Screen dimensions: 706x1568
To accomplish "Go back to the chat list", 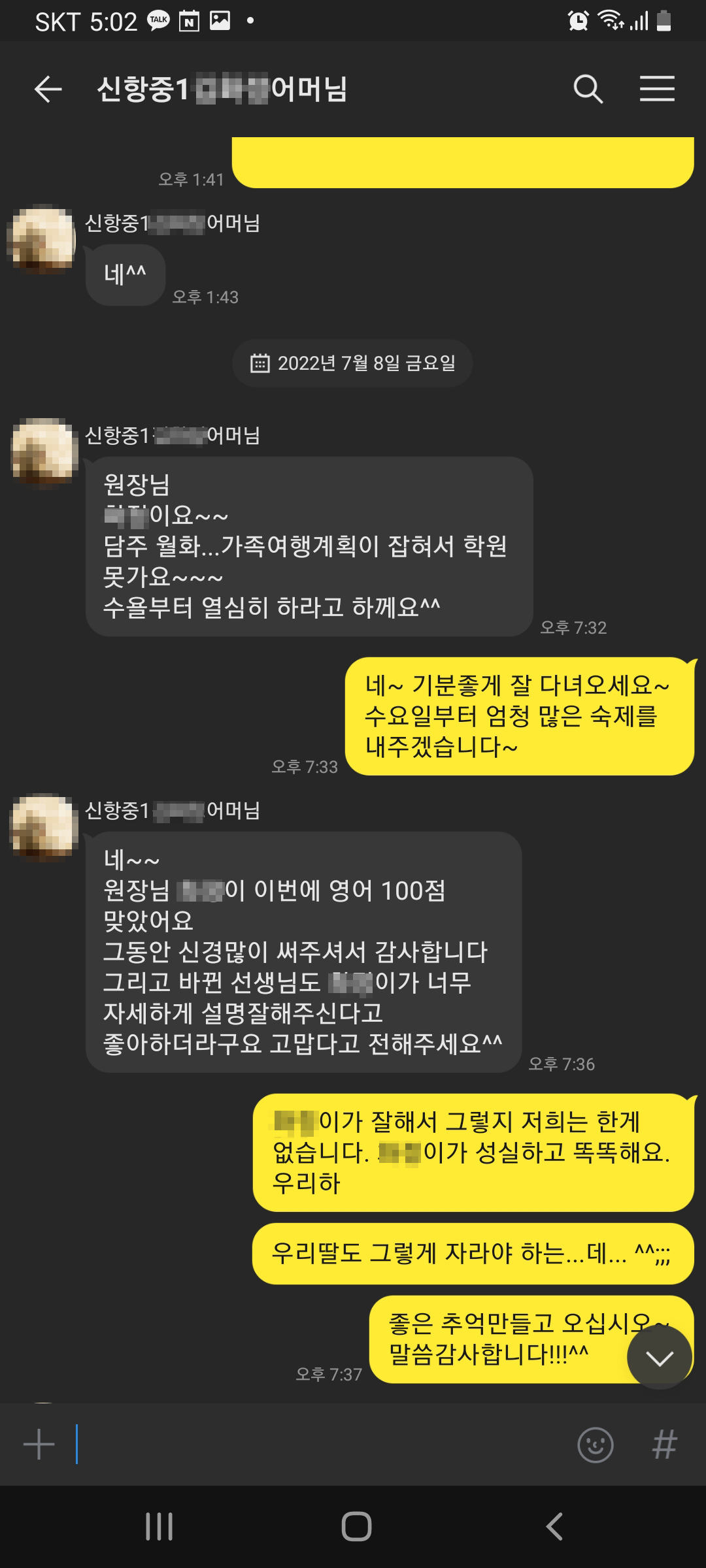I will click(48, 89).
